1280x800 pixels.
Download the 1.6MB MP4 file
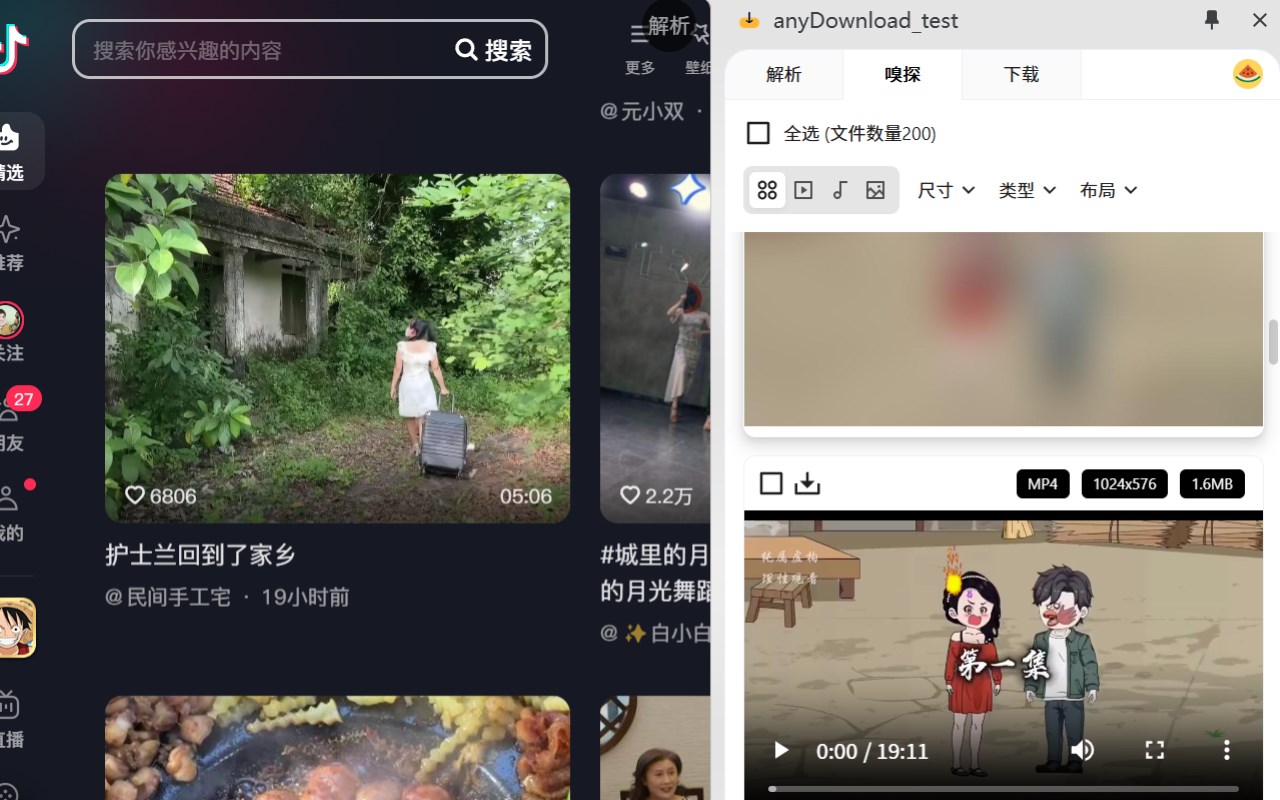[807, 484]
